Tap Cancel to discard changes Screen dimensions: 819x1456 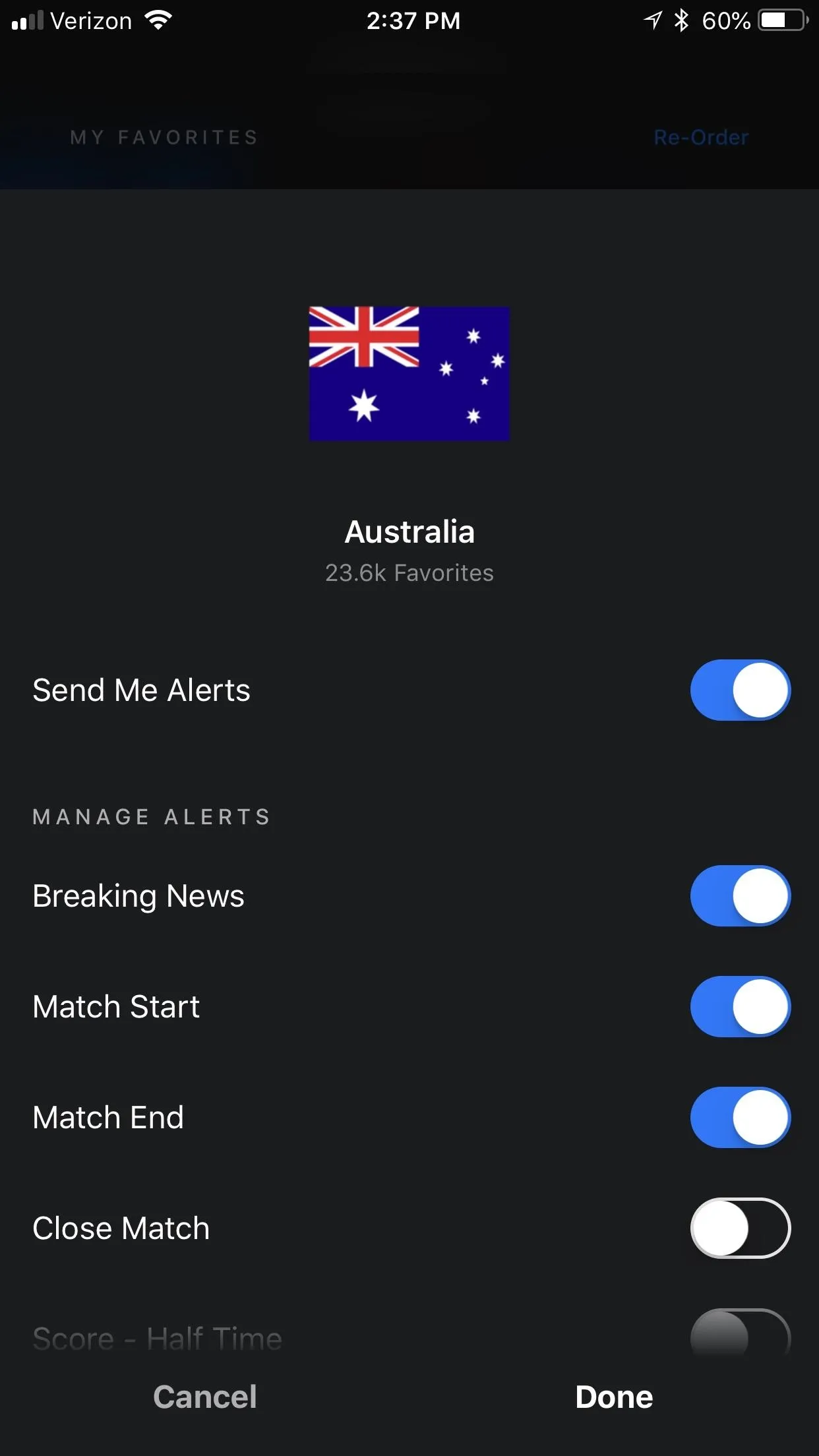pyautogui.click(x=205, y=1397)
